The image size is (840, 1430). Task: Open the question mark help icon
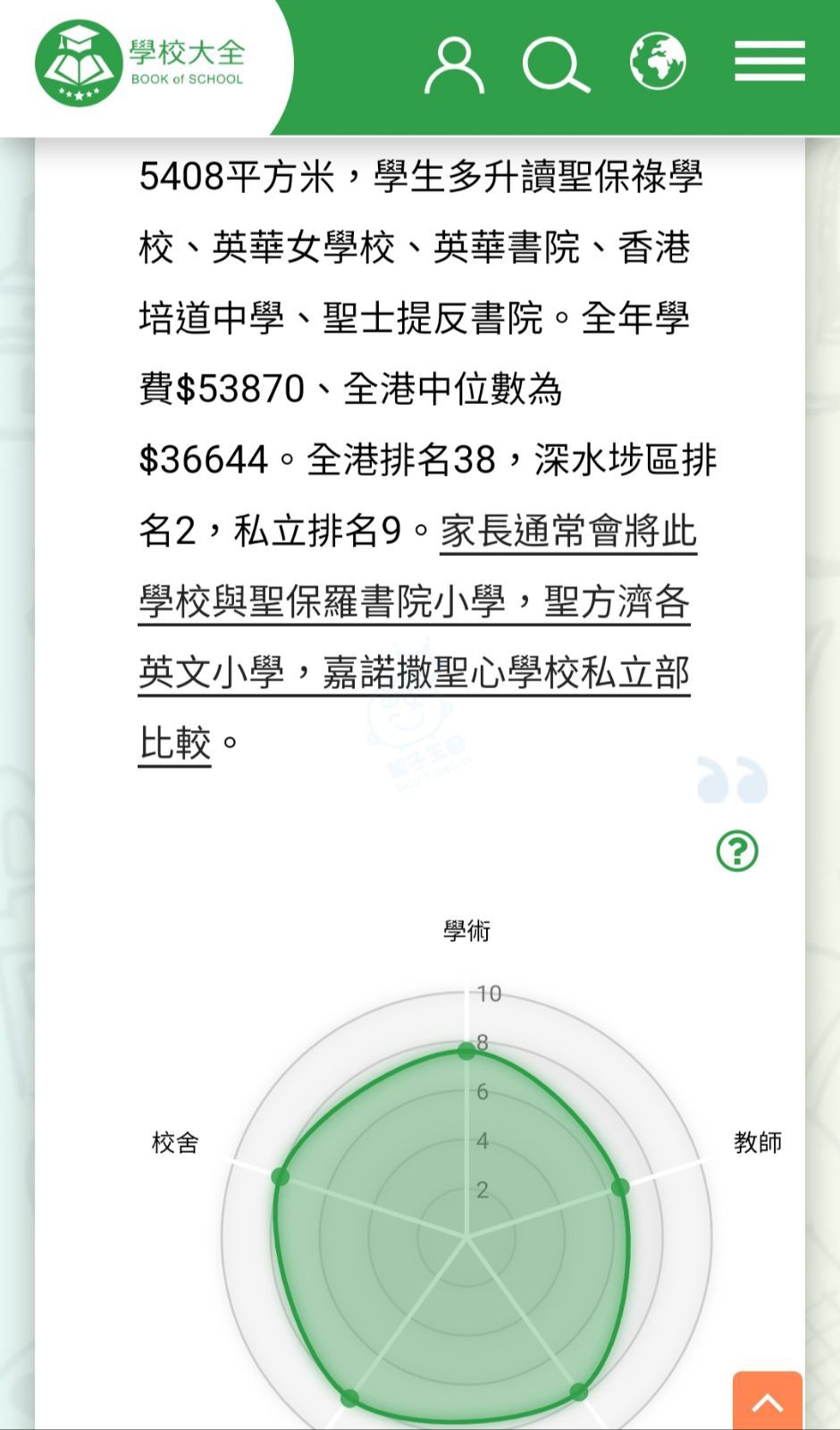tap(737, 851)
